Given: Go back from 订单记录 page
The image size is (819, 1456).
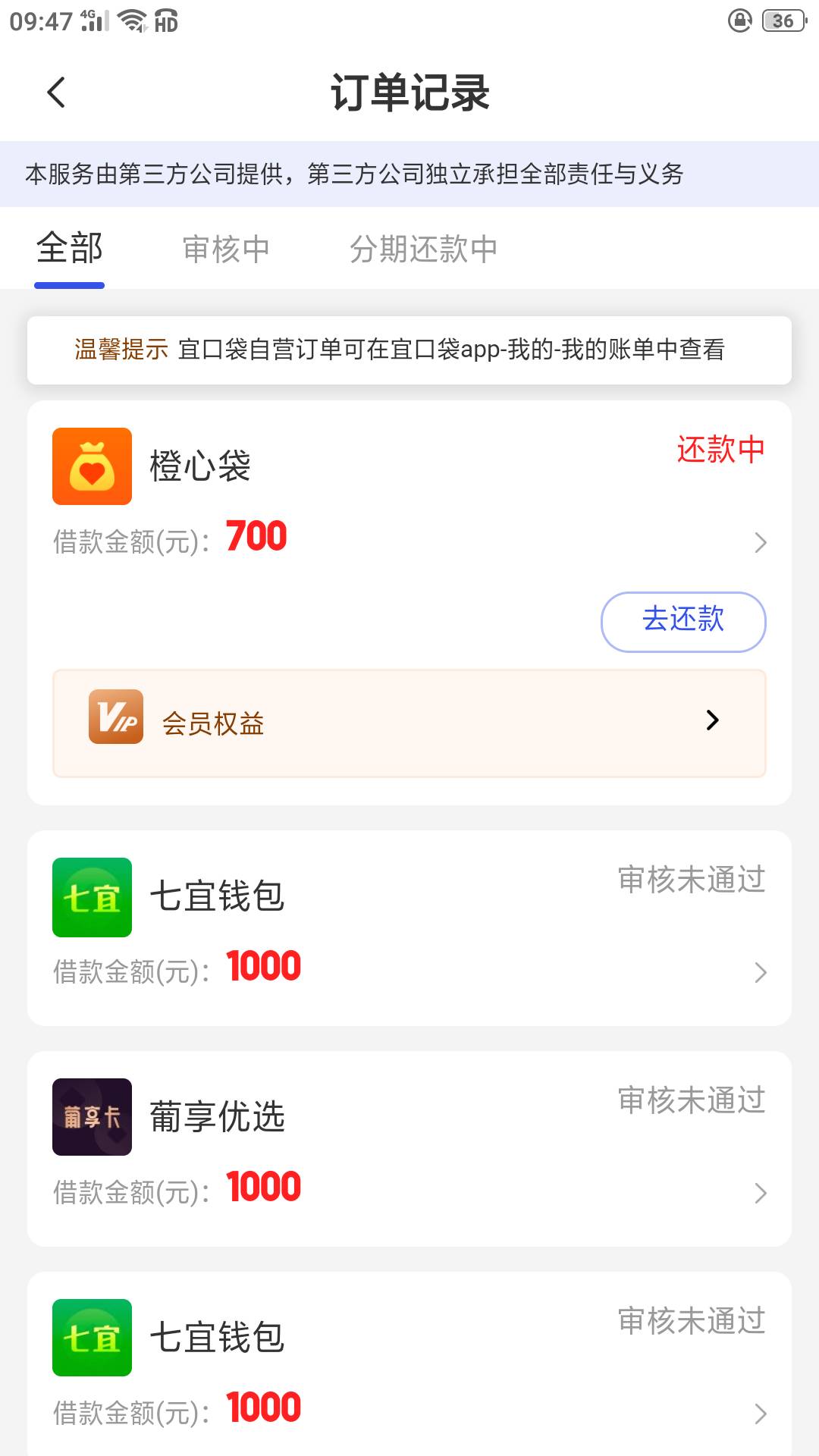Looking at the screenshot, I should click(x=57, y=93).
